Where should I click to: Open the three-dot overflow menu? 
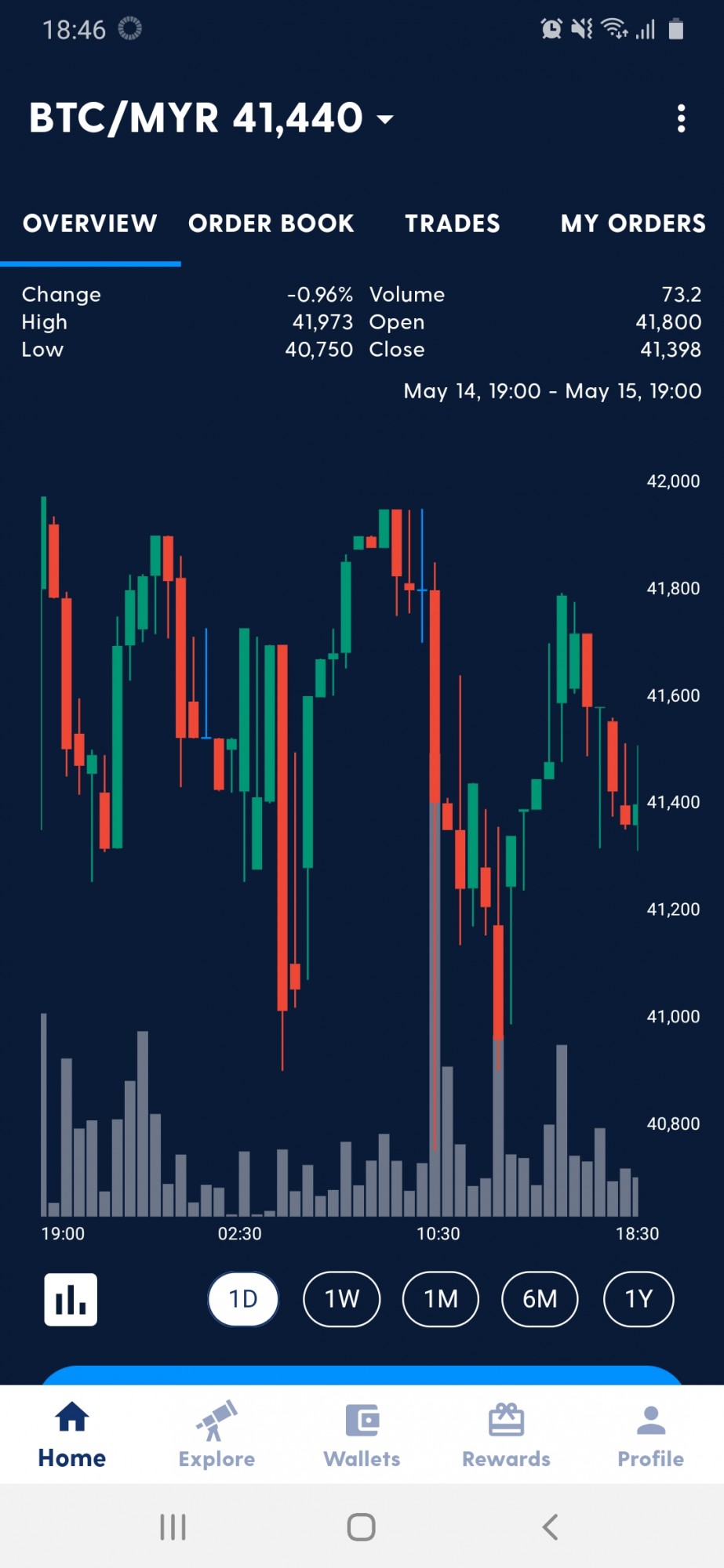(681, 118)
